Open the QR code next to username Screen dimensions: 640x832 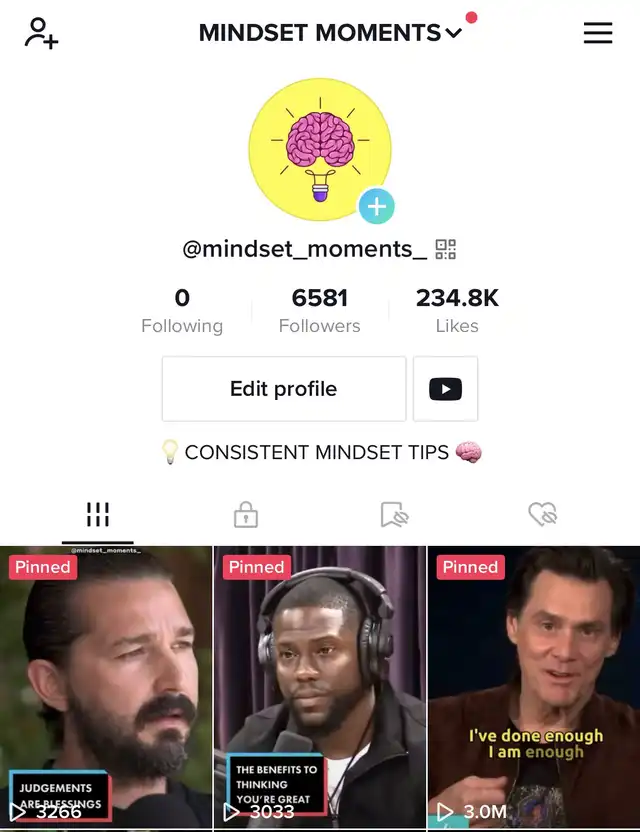[x=446, y=249]
